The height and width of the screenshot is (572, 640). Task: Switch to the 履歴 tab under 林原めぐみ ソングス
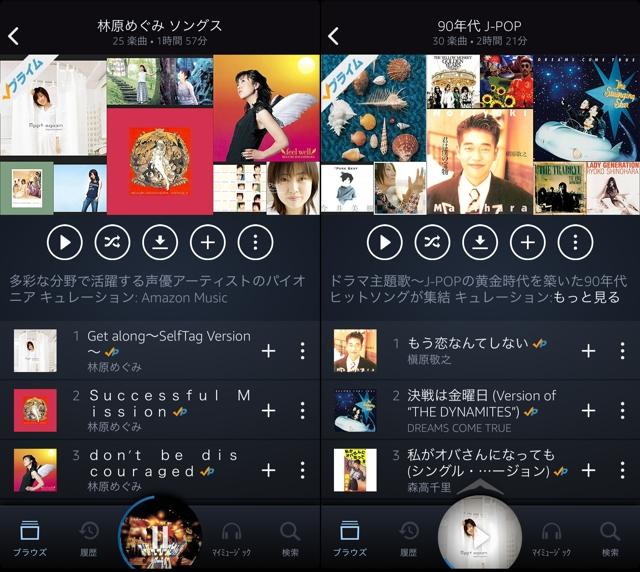[x=89, y=539]
